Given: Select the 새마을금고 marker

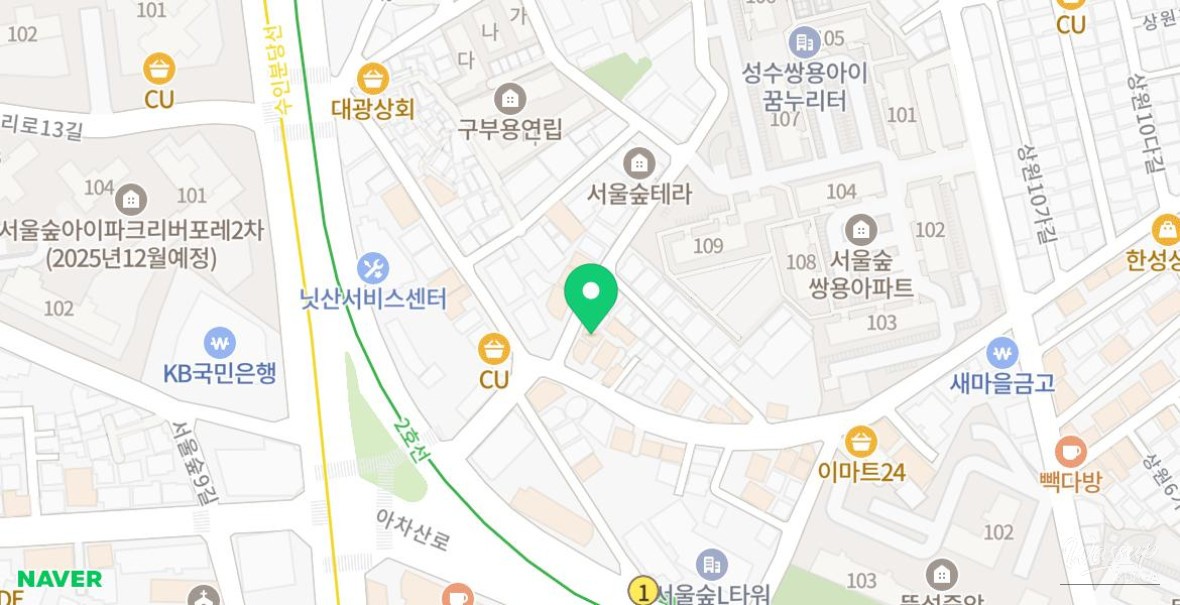Looking at the screenshot, I should pos(1002,352).
